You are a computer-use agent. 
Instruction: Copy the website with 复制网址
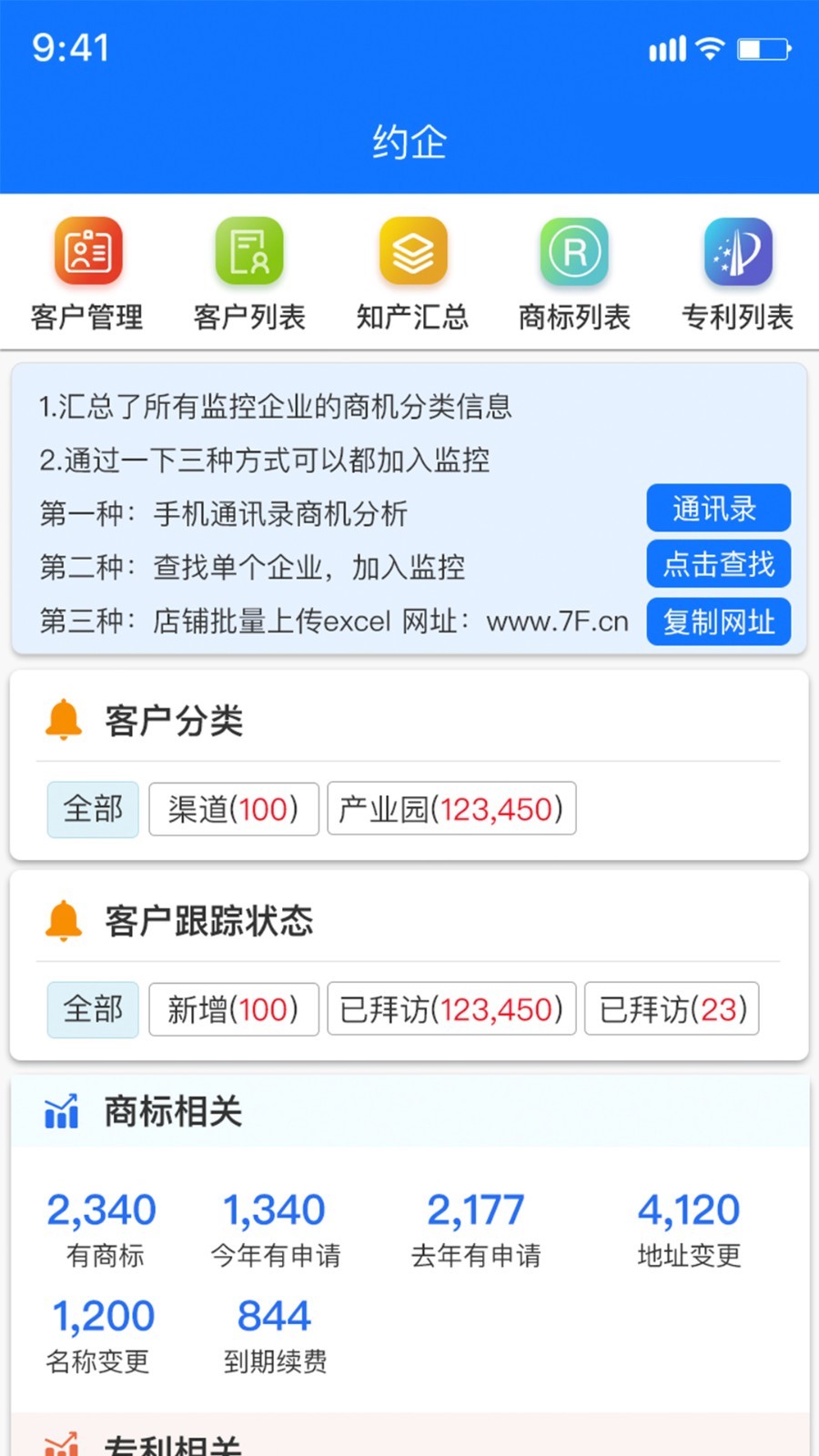click(x=718, y=622)
